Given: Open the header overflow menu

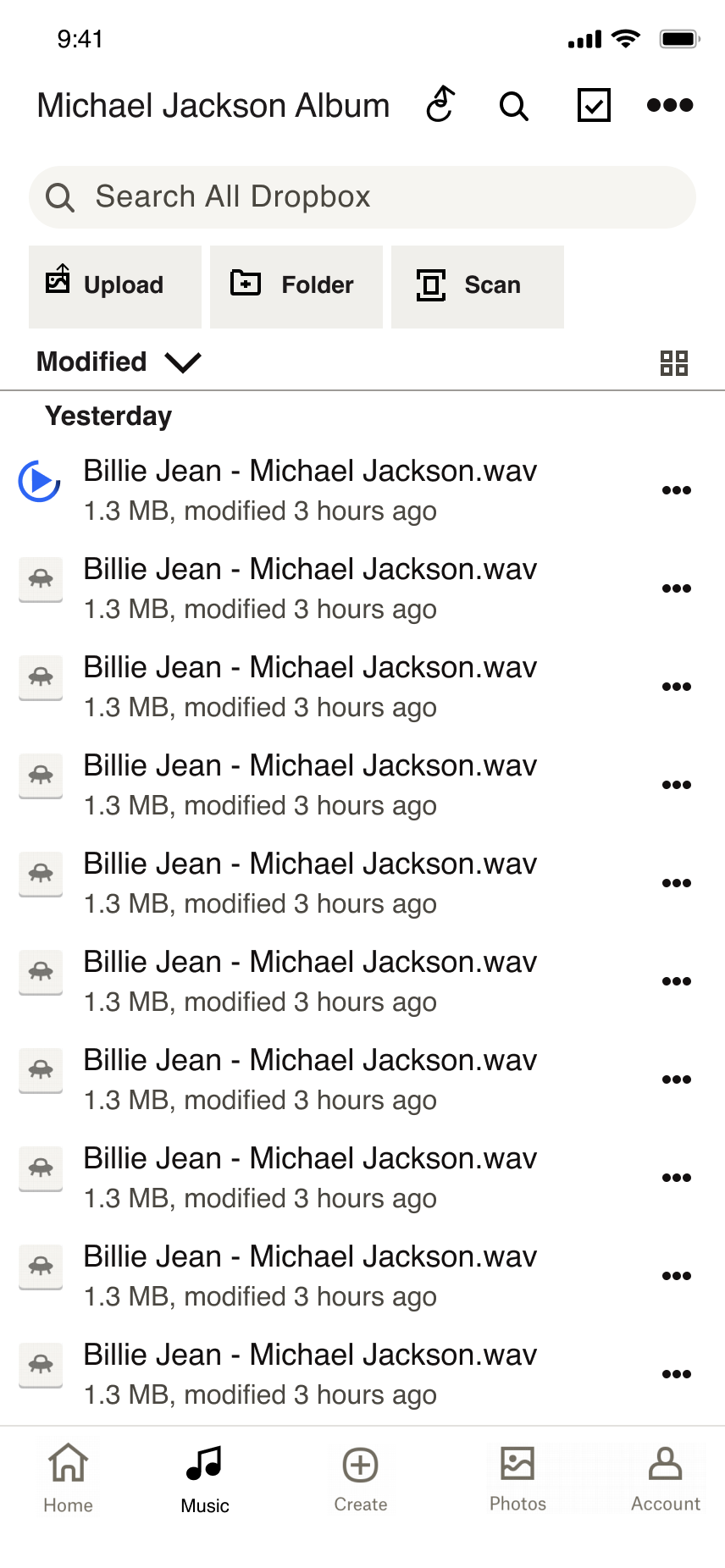Looking at the screenshot, I should [x=669, y=105].
